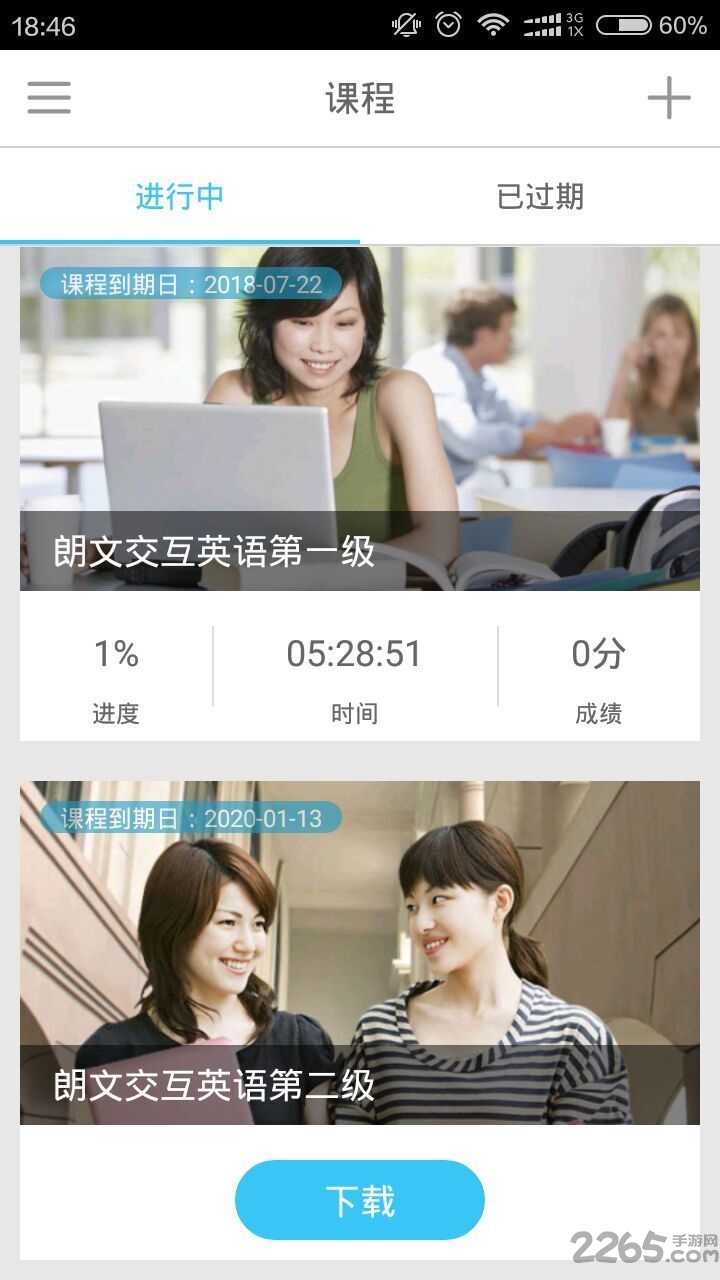The image size is (720, 1280).
Task: Download 朗文交互英语第二级 via 下载 button
Action: point(360,1200)
